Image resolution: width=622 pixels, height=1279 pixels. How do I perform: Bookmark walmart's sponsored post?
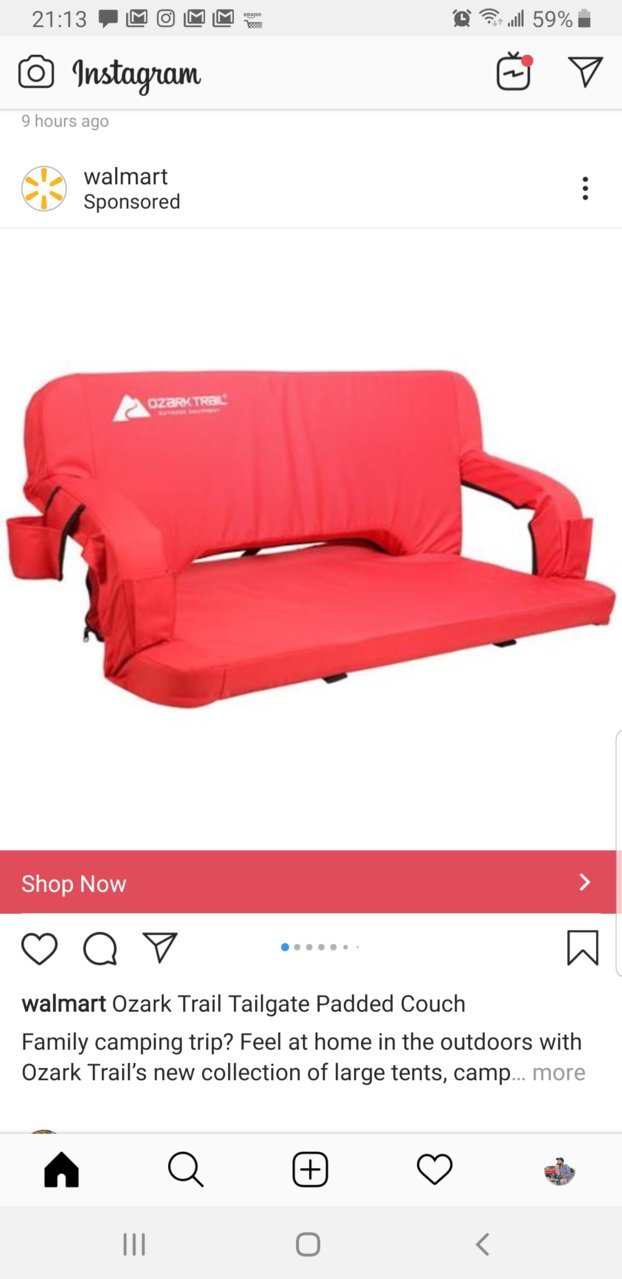pyautogui.click(x=583, y=947)
